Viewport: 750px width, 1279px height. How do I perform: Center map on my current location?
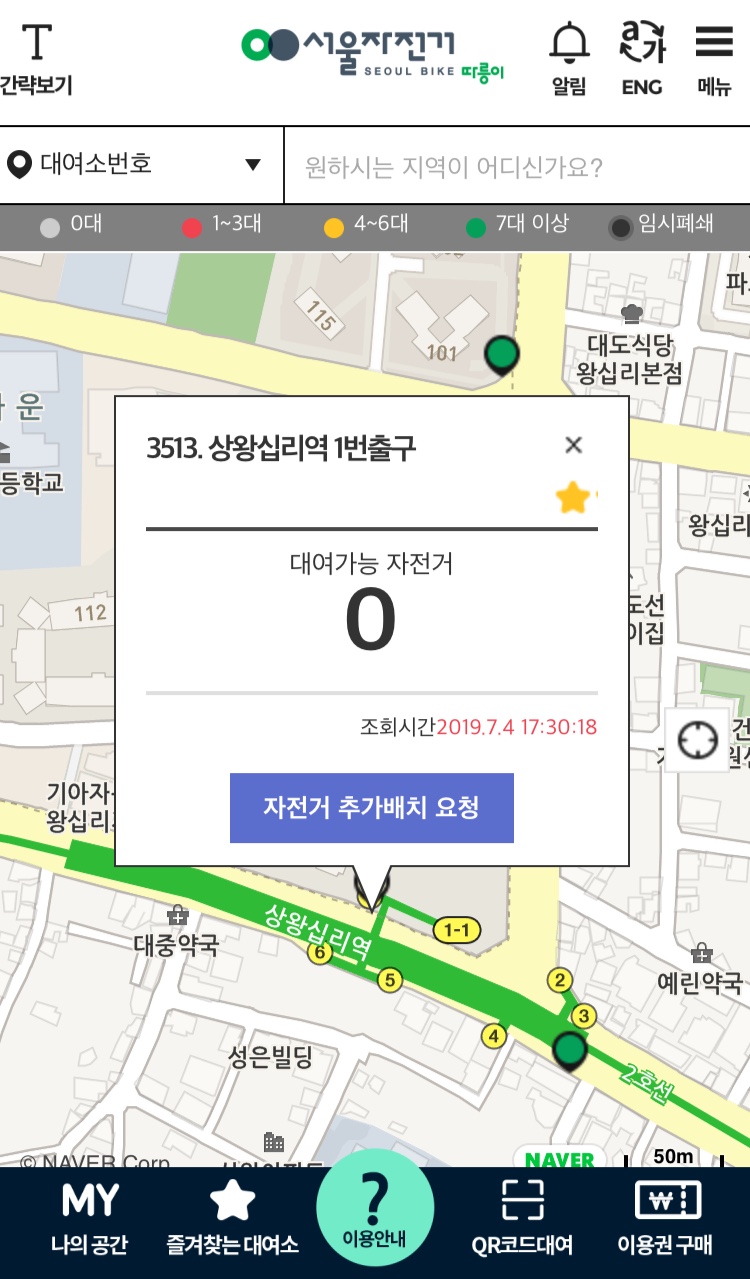pos(697,742)
